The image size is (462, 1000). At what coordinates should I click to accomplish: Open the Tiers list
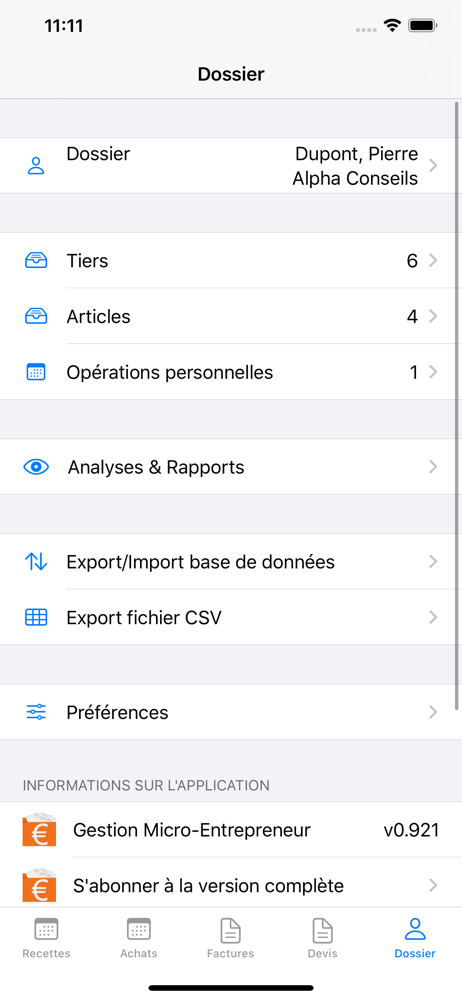pyautogui.click(x=231, y=260)
